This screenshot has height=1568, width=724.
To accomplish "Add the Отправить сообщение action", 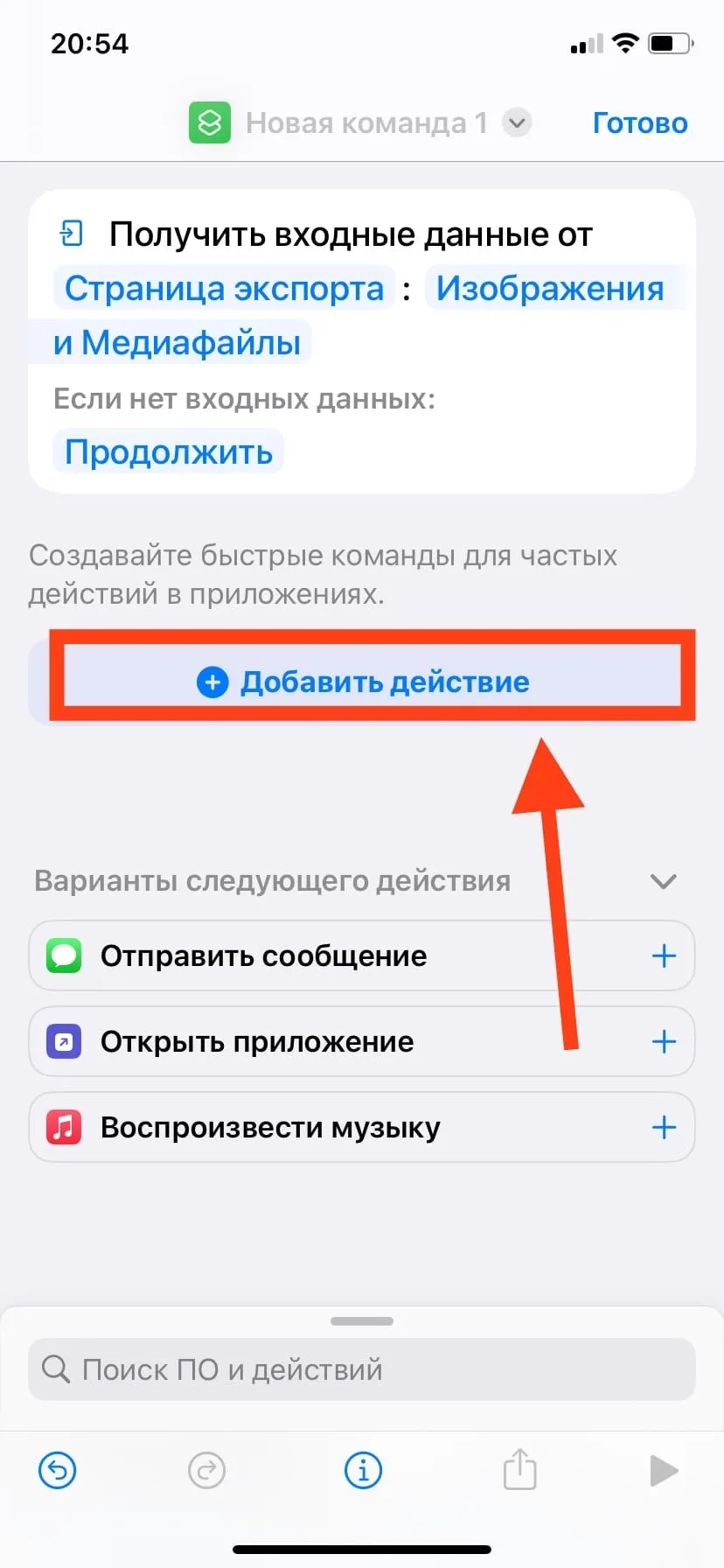I will coord(664,955).
